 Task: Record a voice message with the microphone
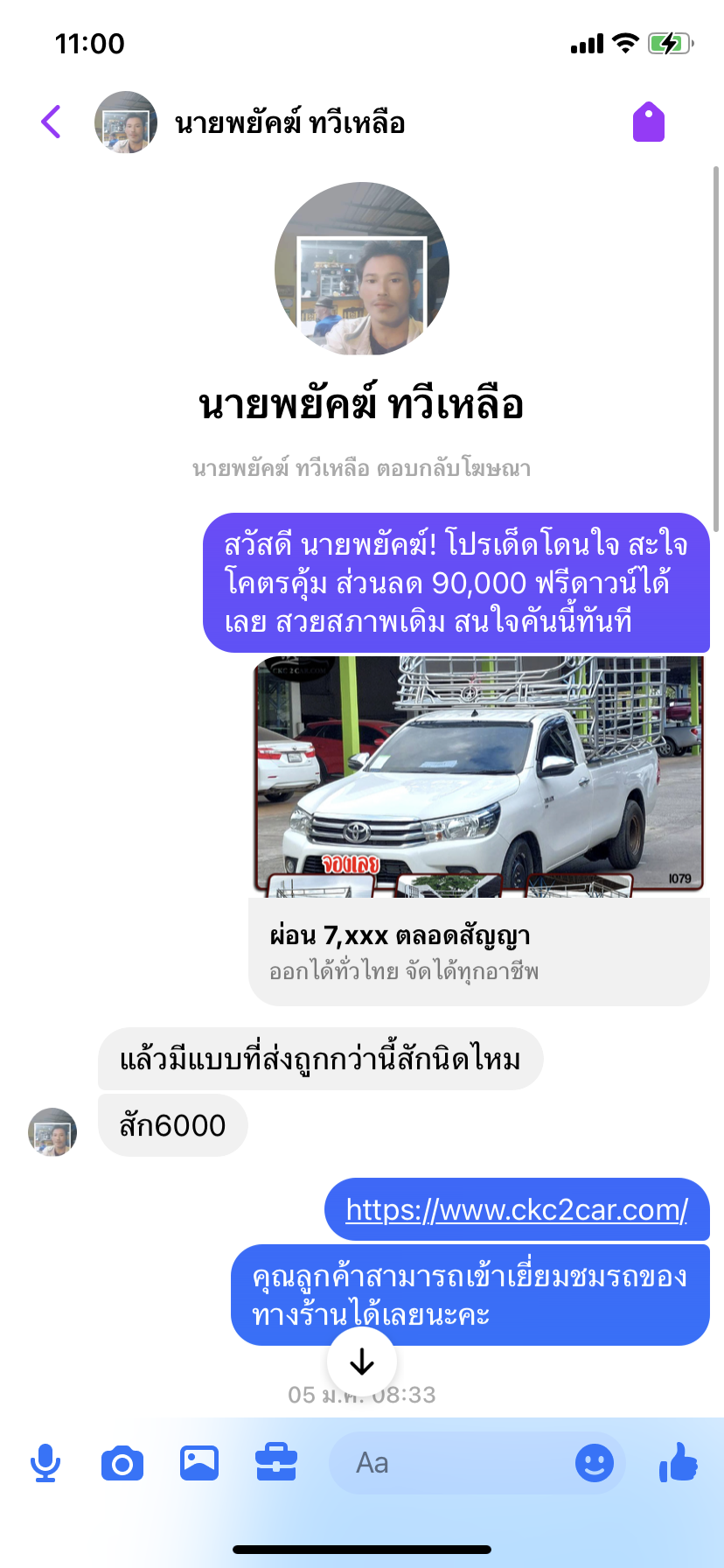click(x=45, y=1463)
